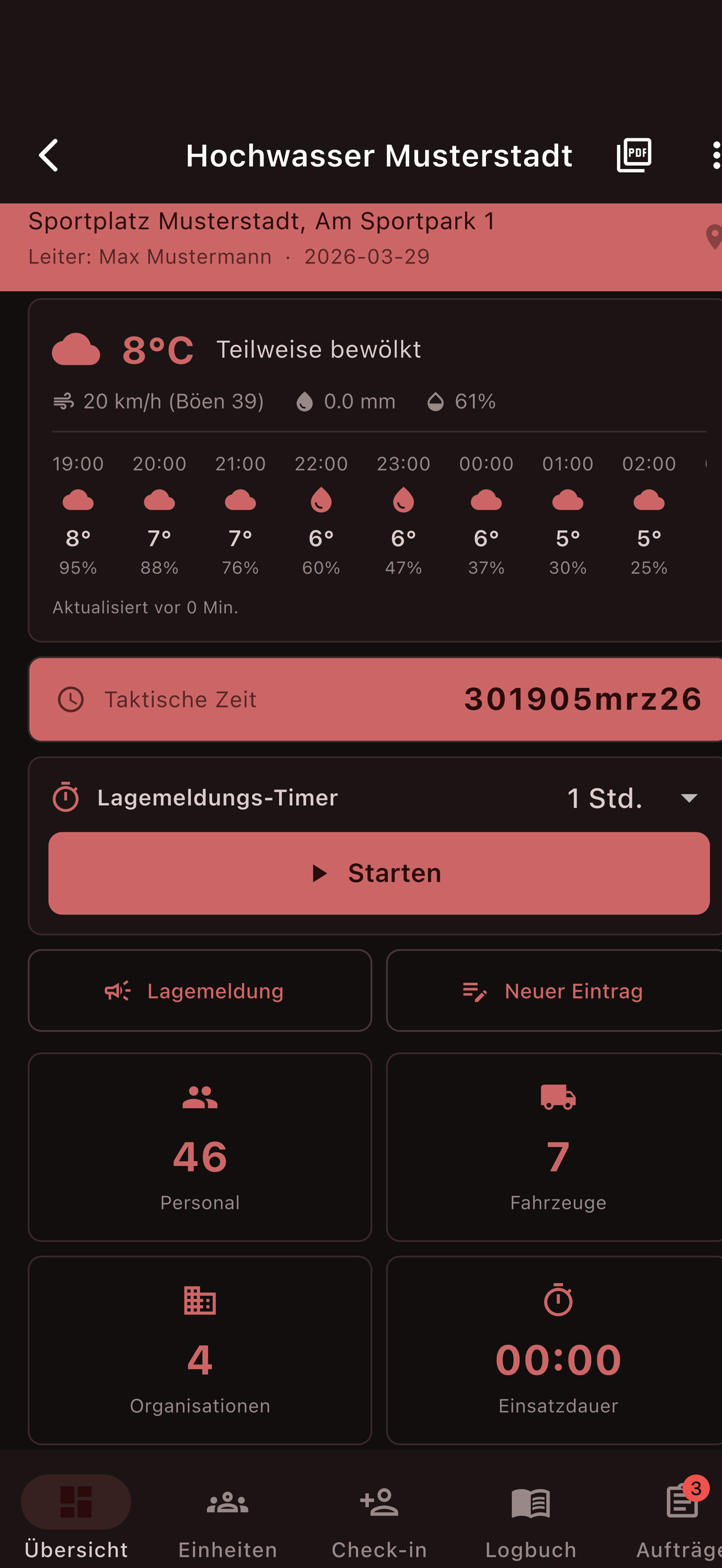Open the Organisationen card
Image resolution: width=722 pixels, height=1568 pixels.
click(199, 1350)
